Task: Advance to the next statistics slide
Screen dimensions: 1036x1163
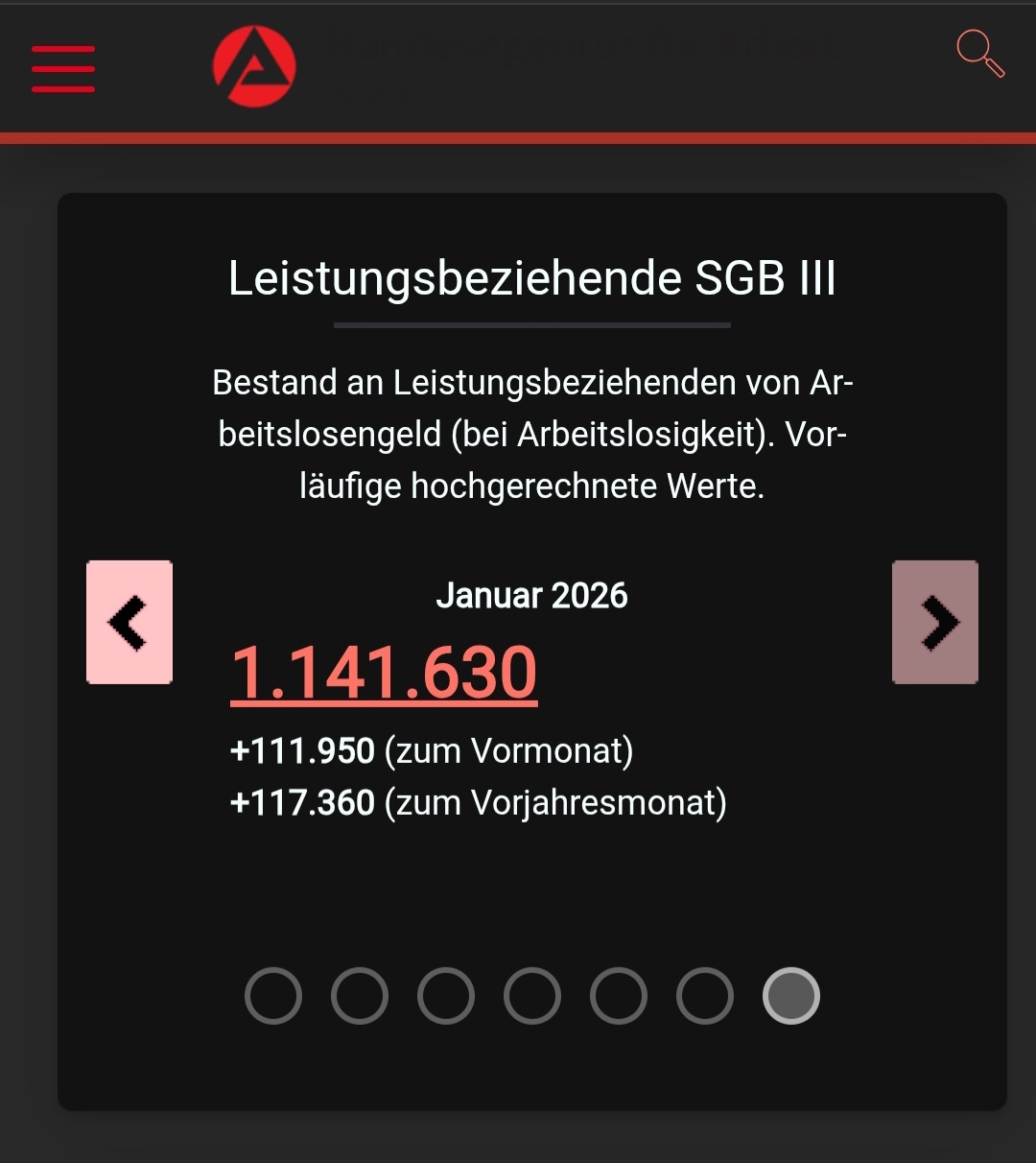Action: (935, 622)
